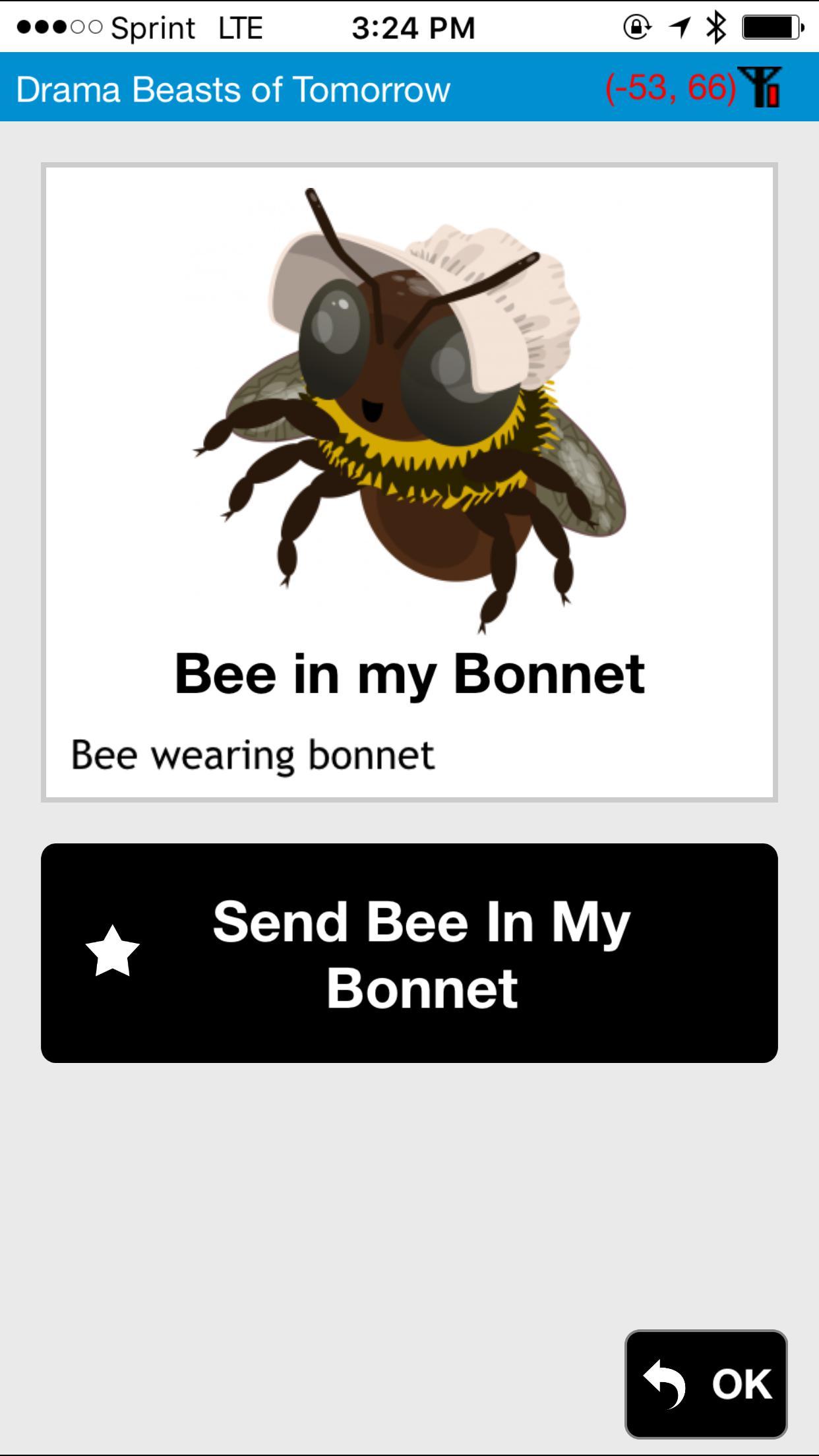The width and height of the screenshot is (819, 1456).
Task: Tap the OK back button
Action: click(x=706, y=1383)
